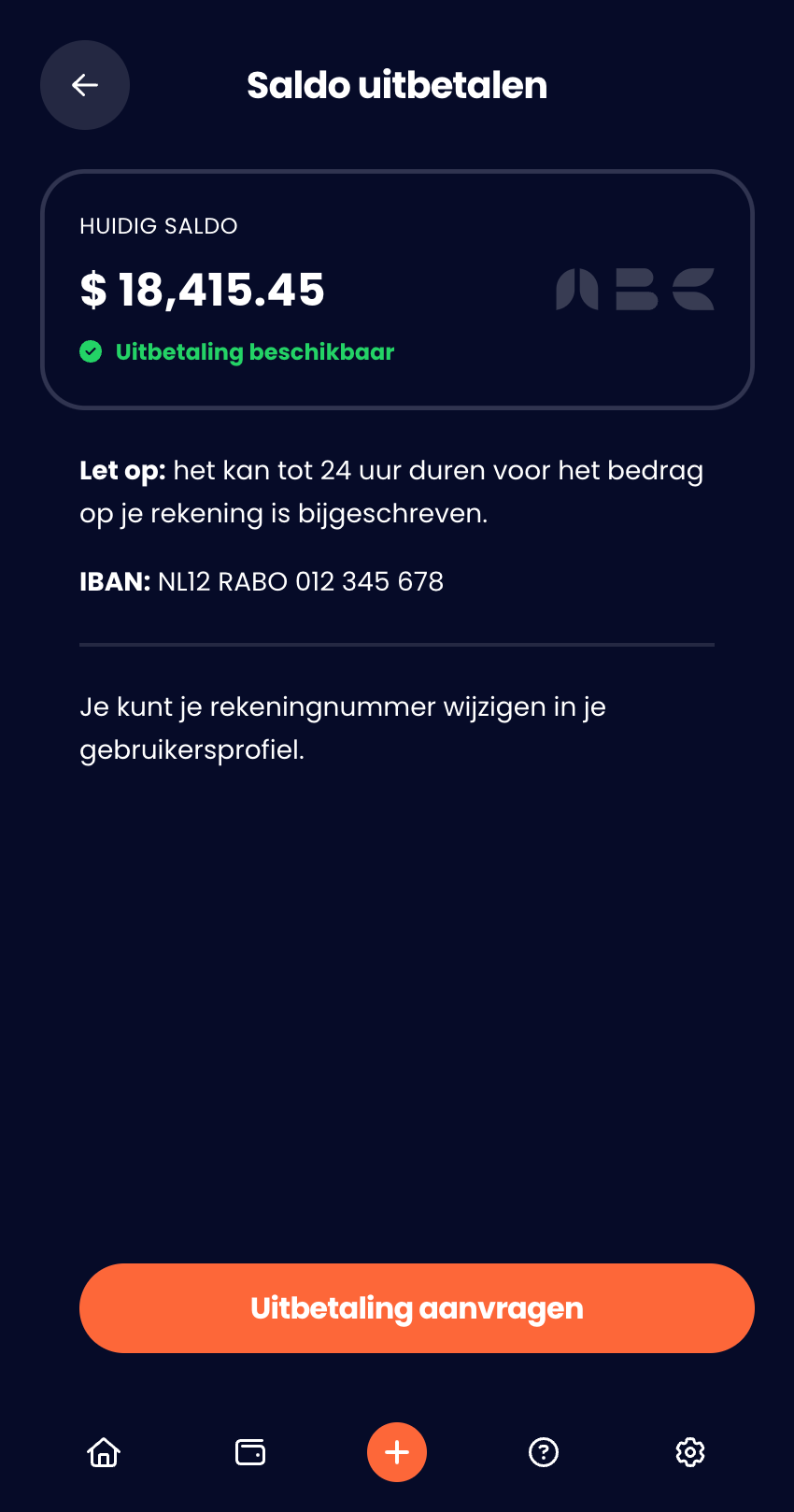This screenshot has width=794, height=1512.
Task: Tap the orange plus button
Action: (x=396, y=1451)
